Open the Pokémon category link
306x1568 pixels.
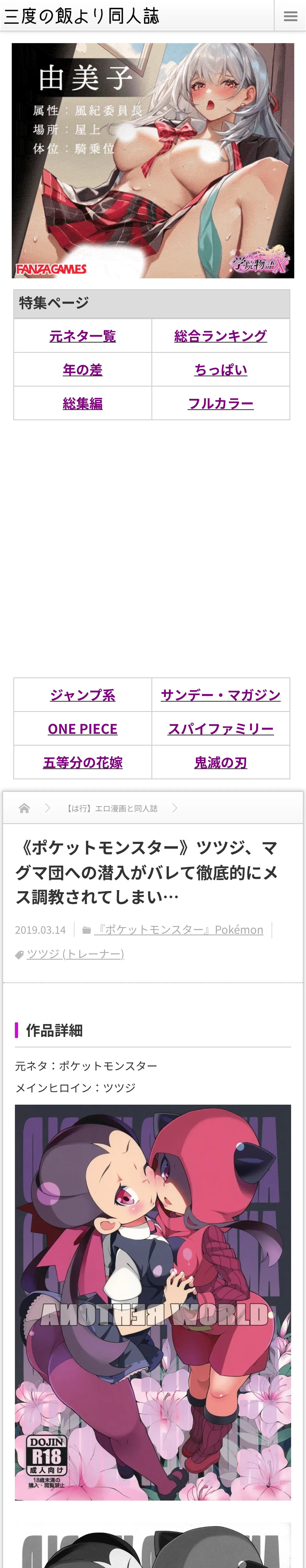click(x=179, y=930)
